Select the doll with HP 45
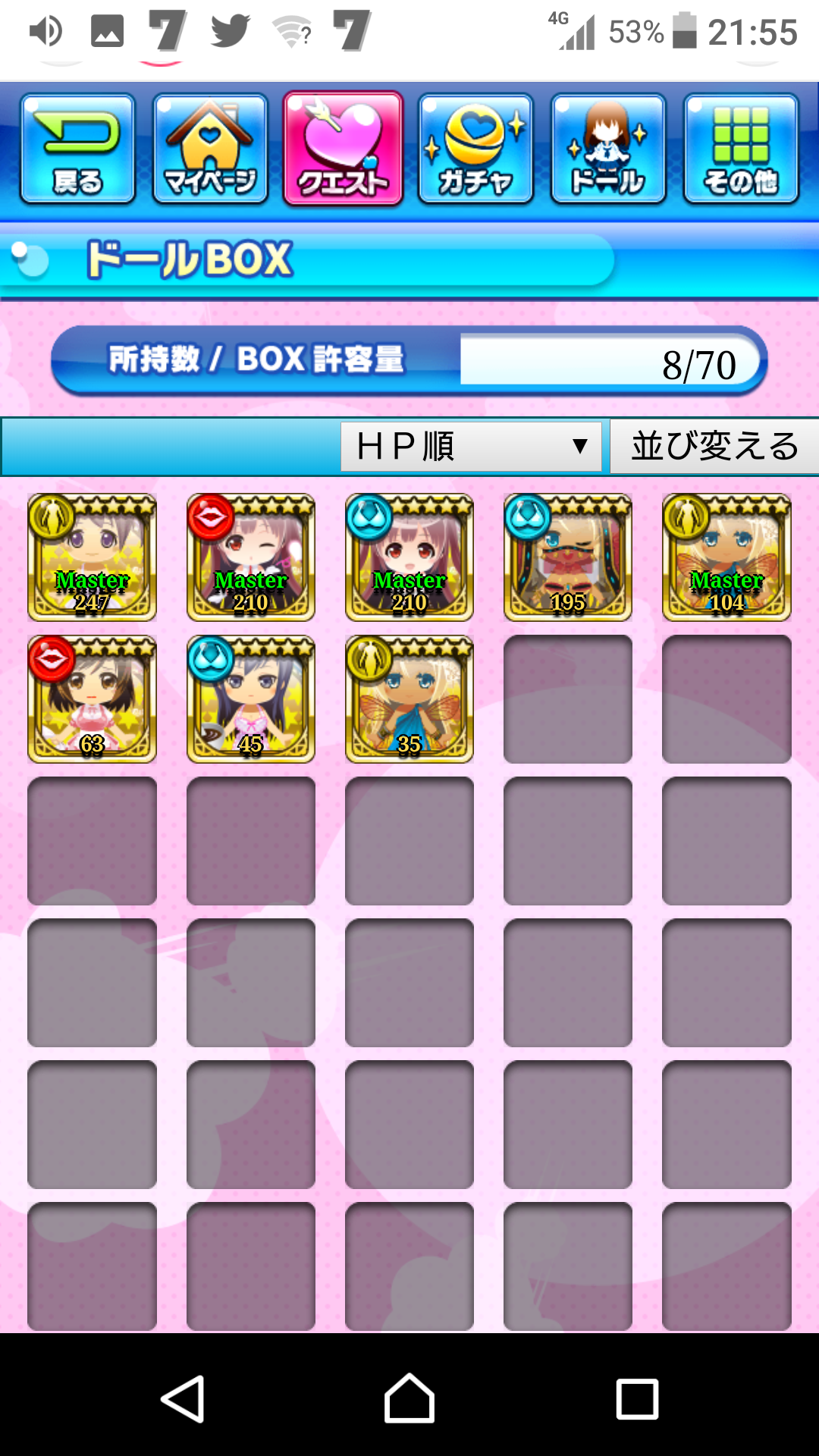This screenshot has width=819, height=1456. click(250, 699)
